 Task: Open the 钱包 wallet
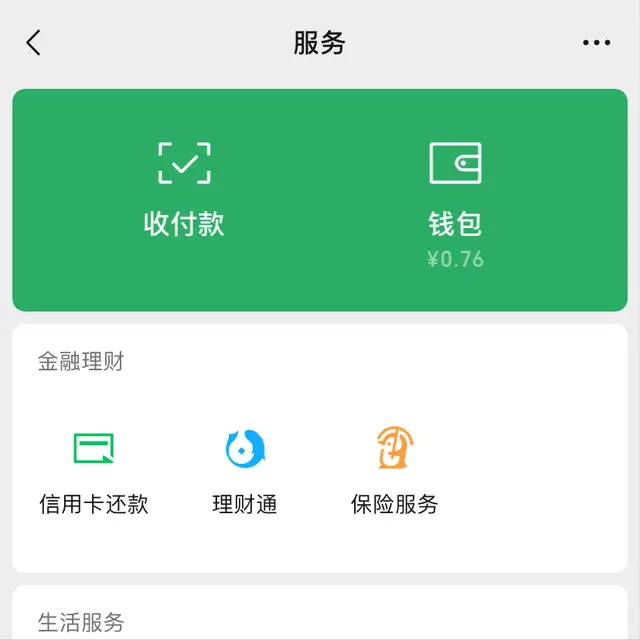pos(455,200)
